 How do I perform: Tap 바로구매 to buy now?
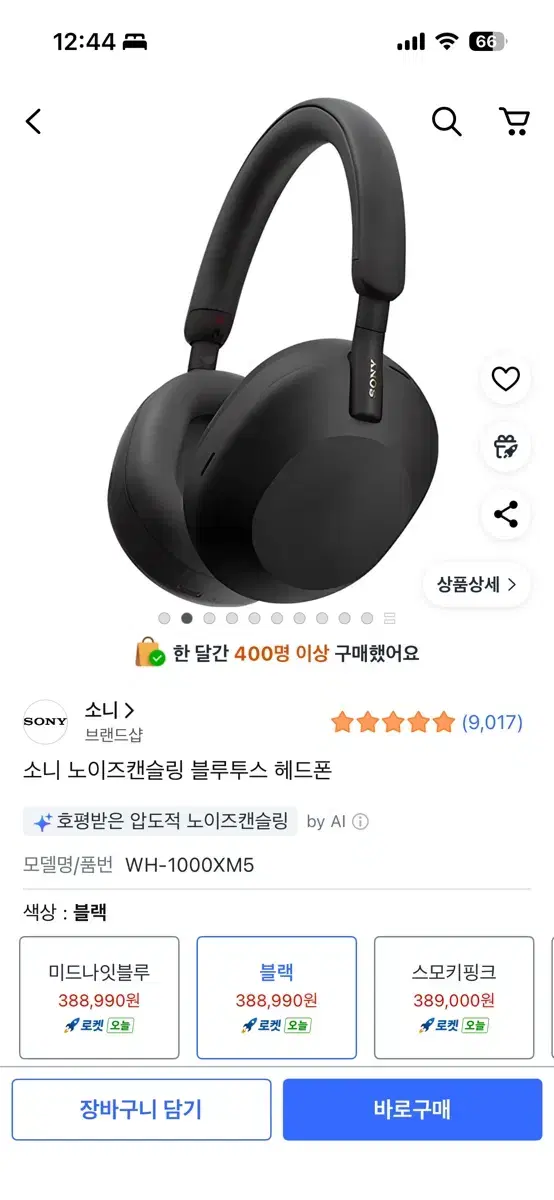coord(412,1109)
